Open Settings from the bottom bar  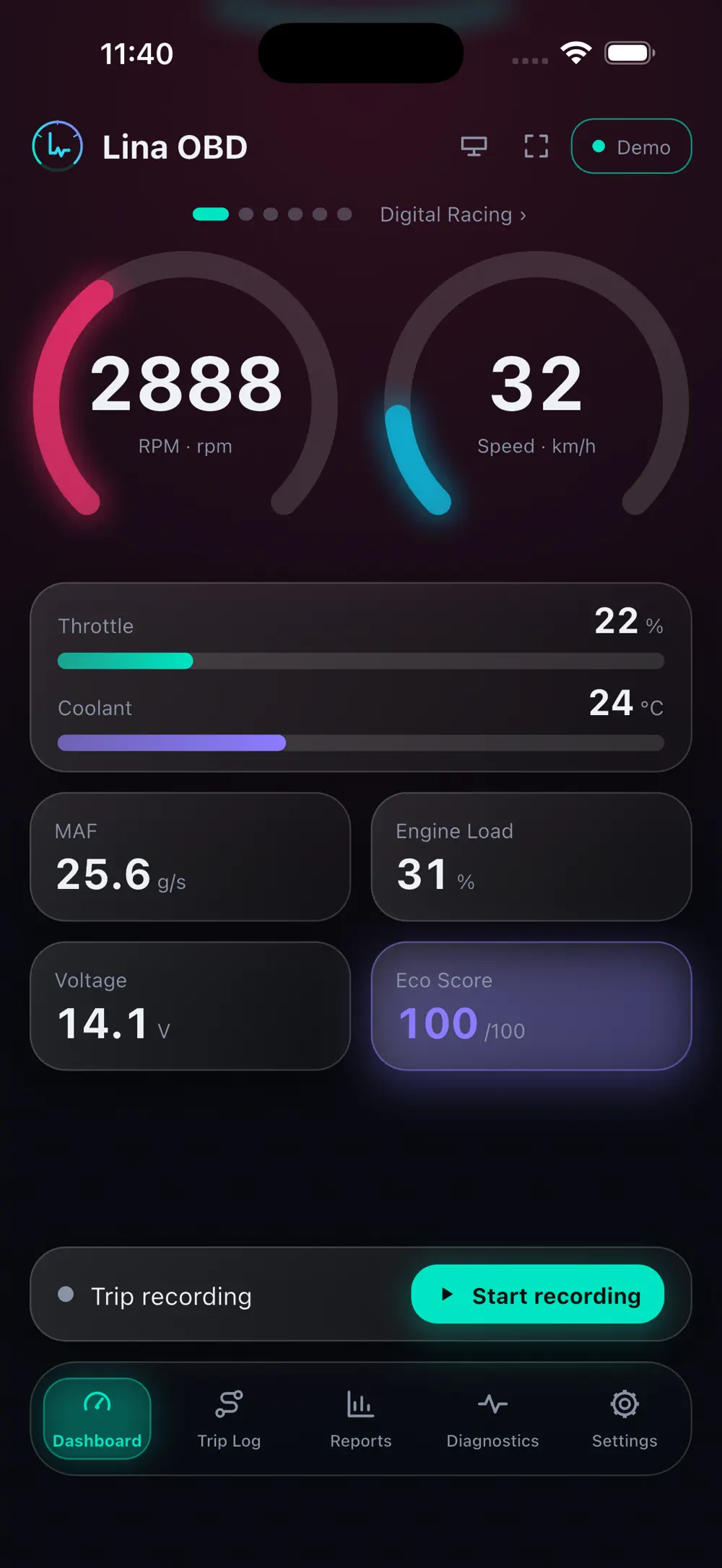pyautogui.click(x=625, y=1419)
